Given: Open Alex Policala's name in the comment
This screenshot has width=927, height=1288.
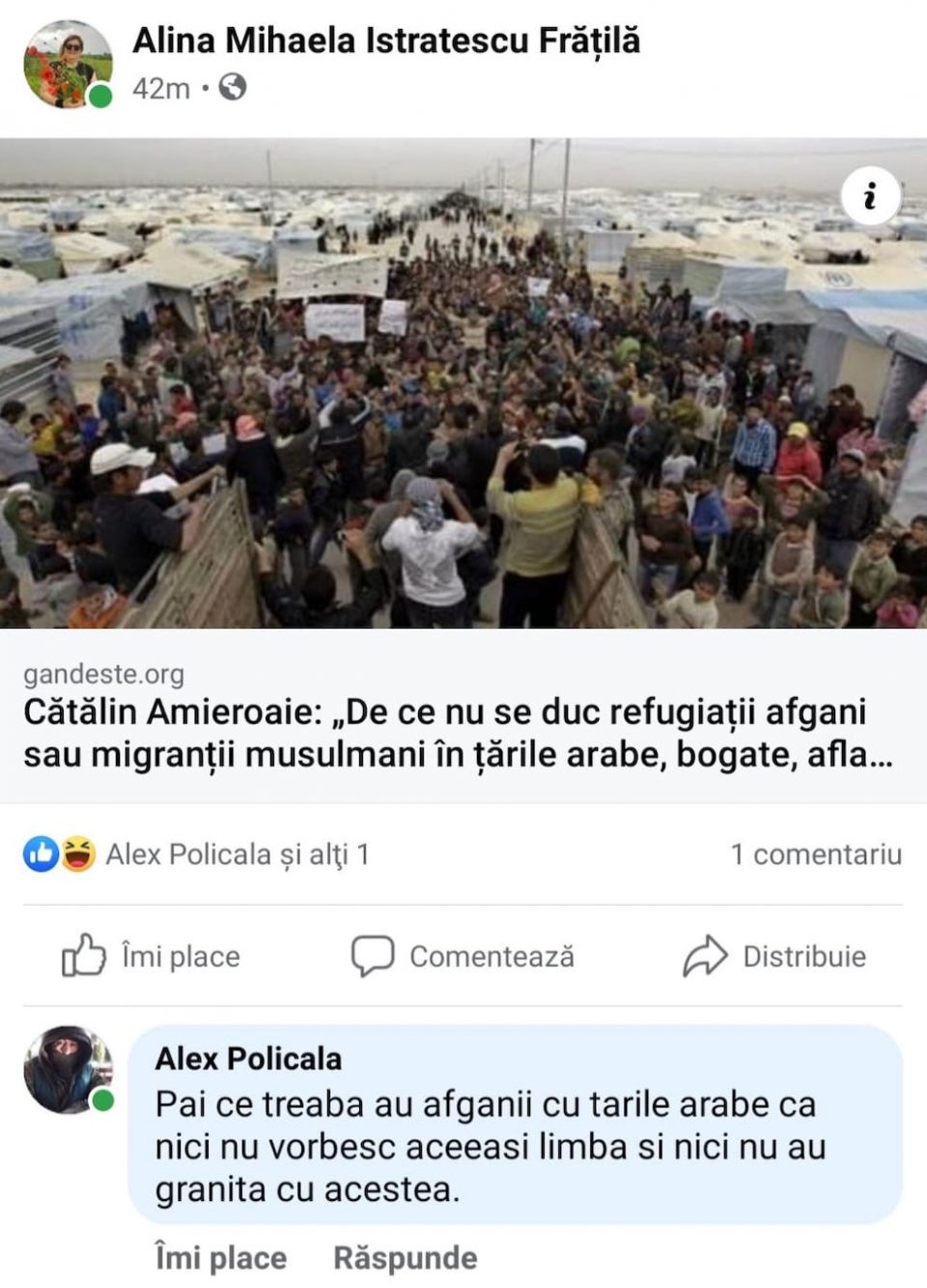Looking at the screenshot, I should point(248,1059).
